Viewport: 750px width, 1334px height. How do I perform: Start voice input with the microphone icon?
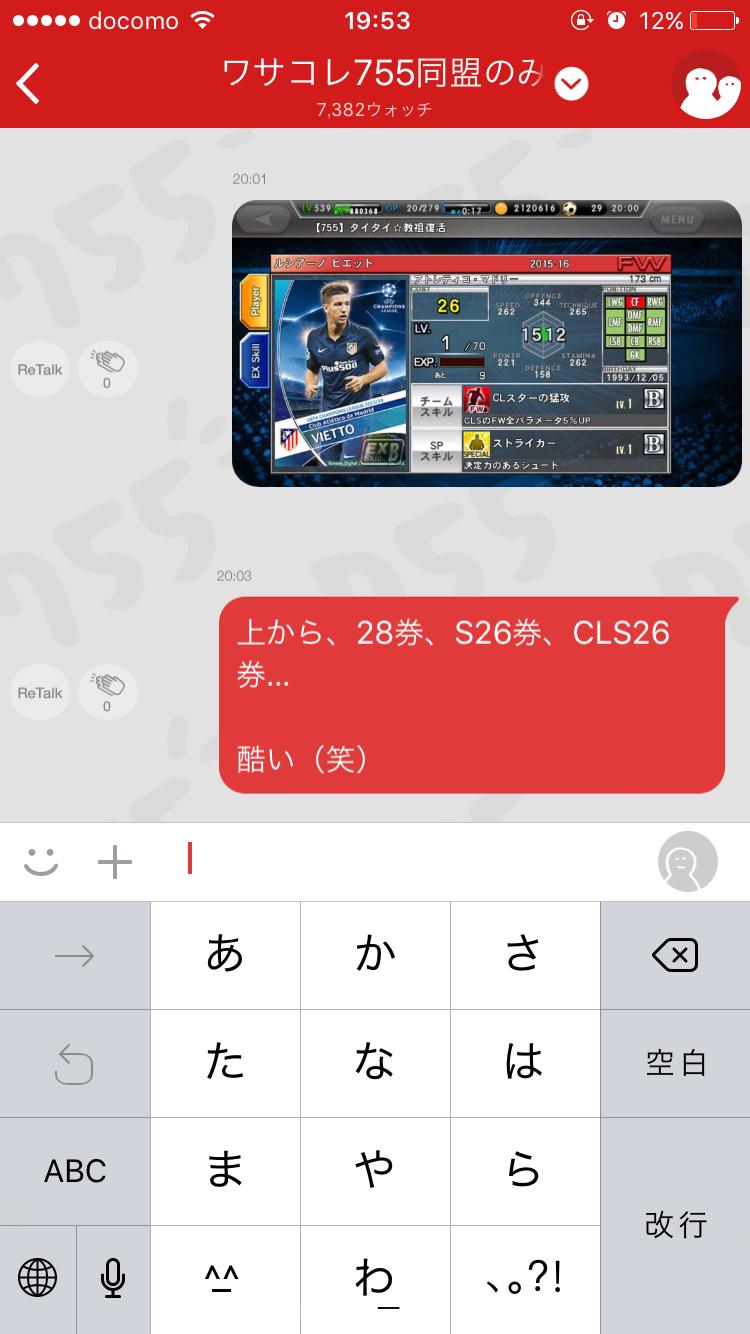113,1277
